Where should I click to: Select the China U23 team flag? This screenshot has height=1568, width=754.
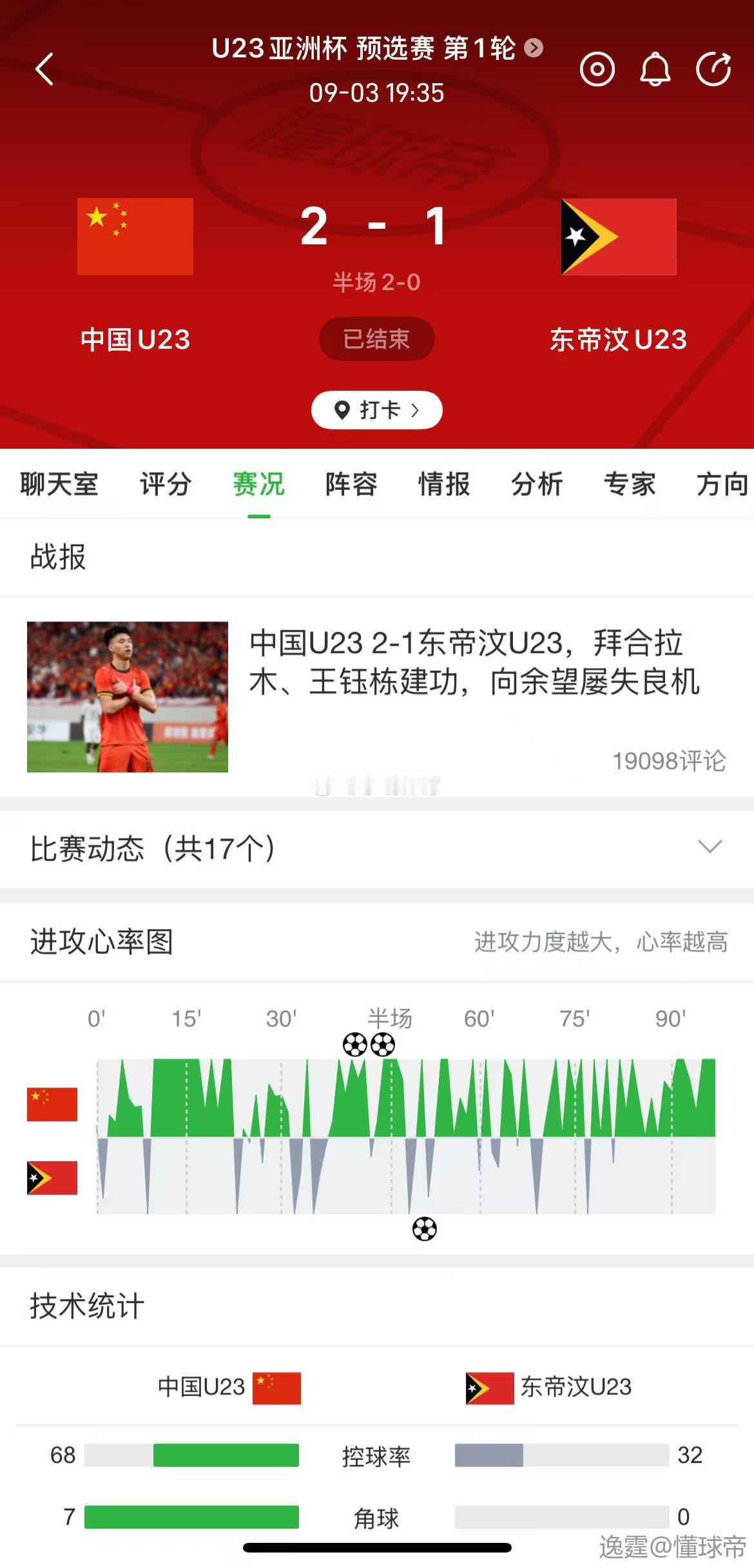(135, 236)
